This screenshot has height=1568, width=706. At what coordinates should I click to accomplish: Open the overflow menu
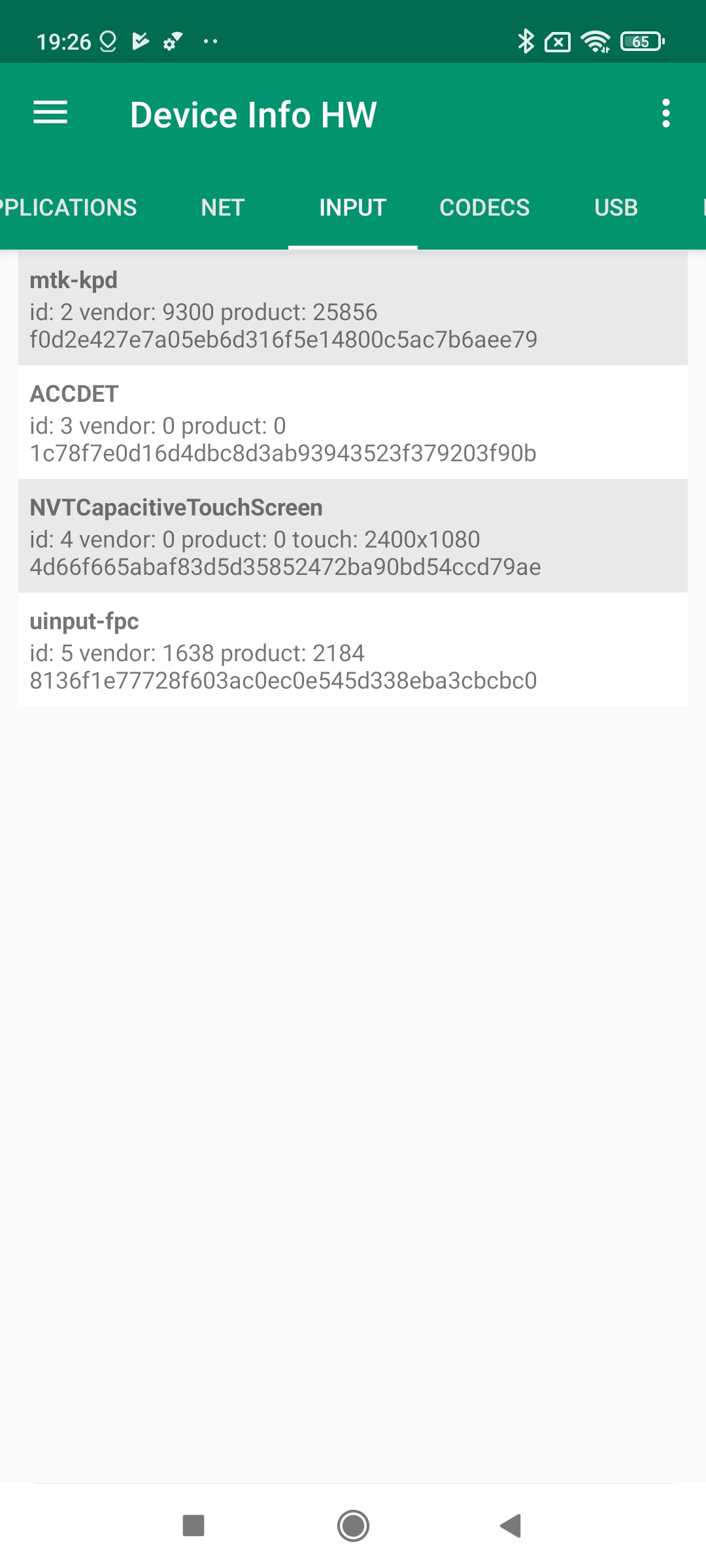(x=665, y=114)
